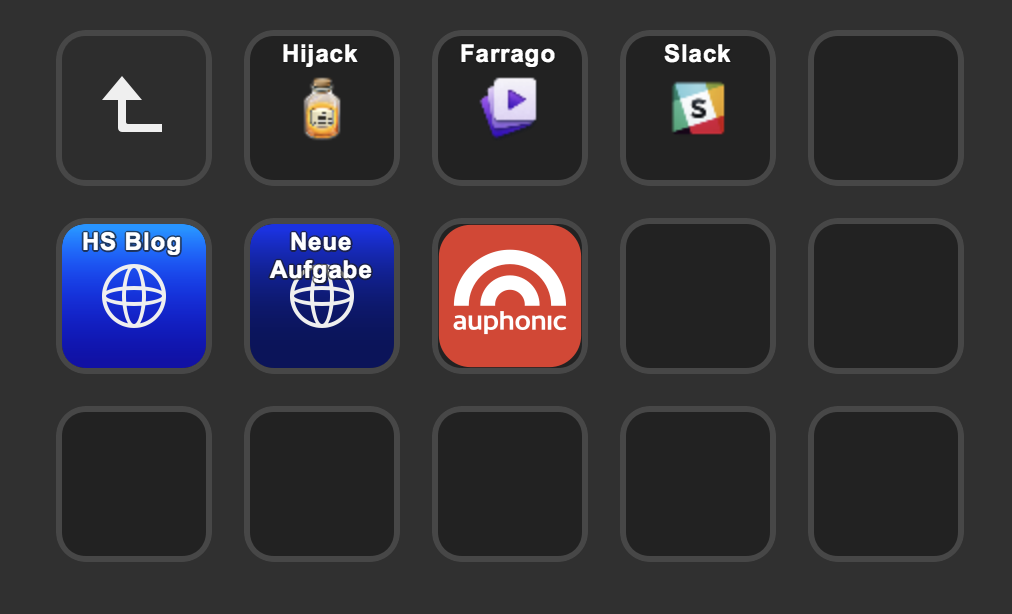Launch the Hijack key

coord(321,108)
